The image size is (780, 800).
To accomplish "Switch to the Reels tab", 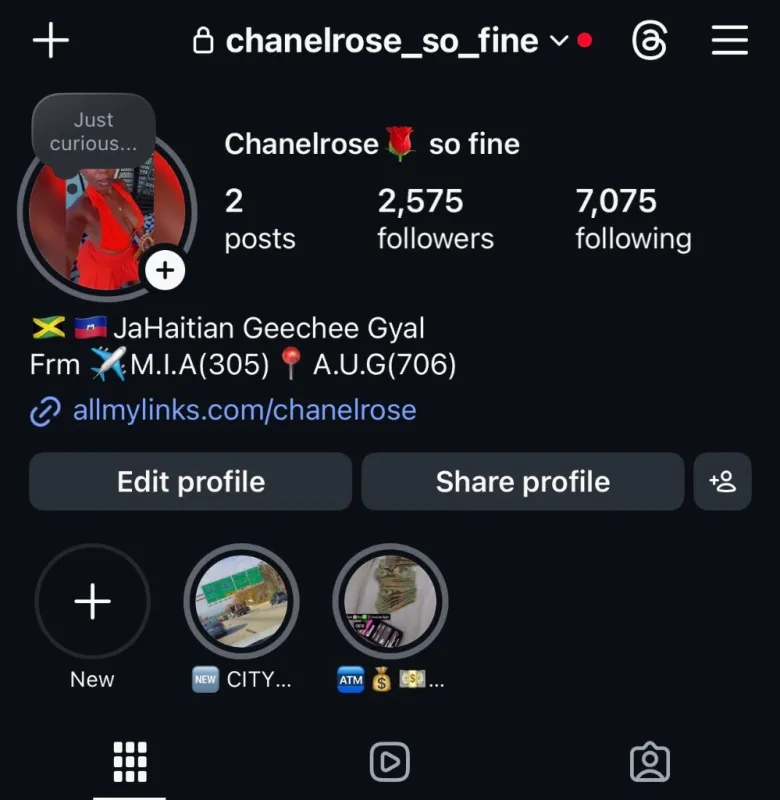I will 390,762.
